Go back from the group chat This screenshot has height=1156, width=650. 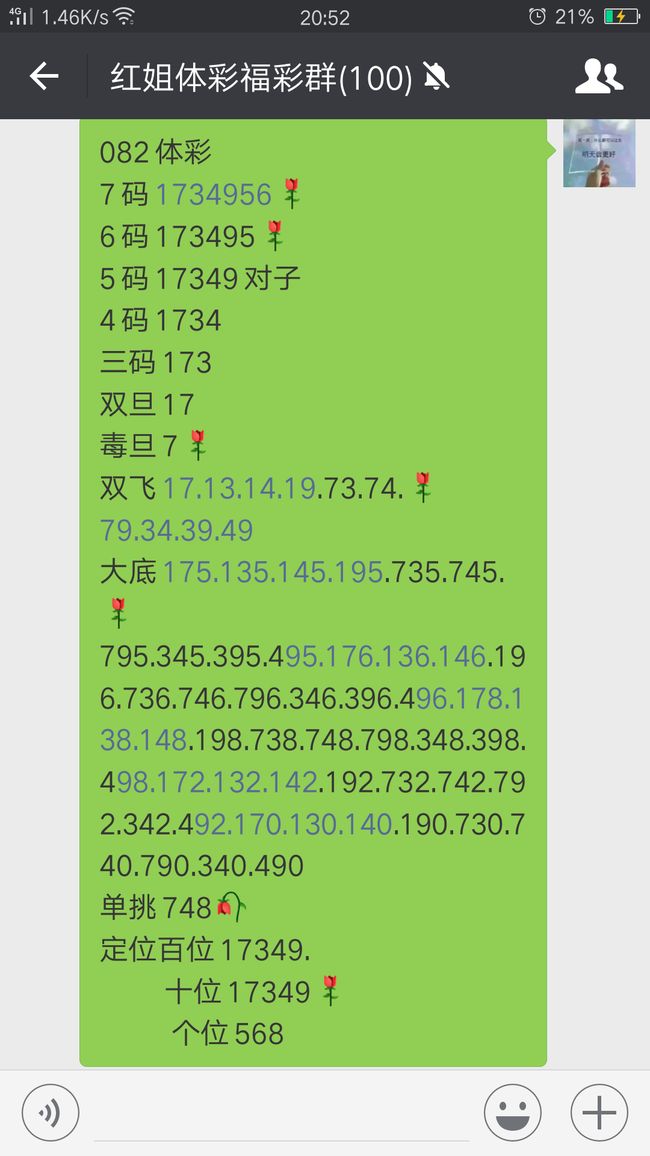[43, 76]
